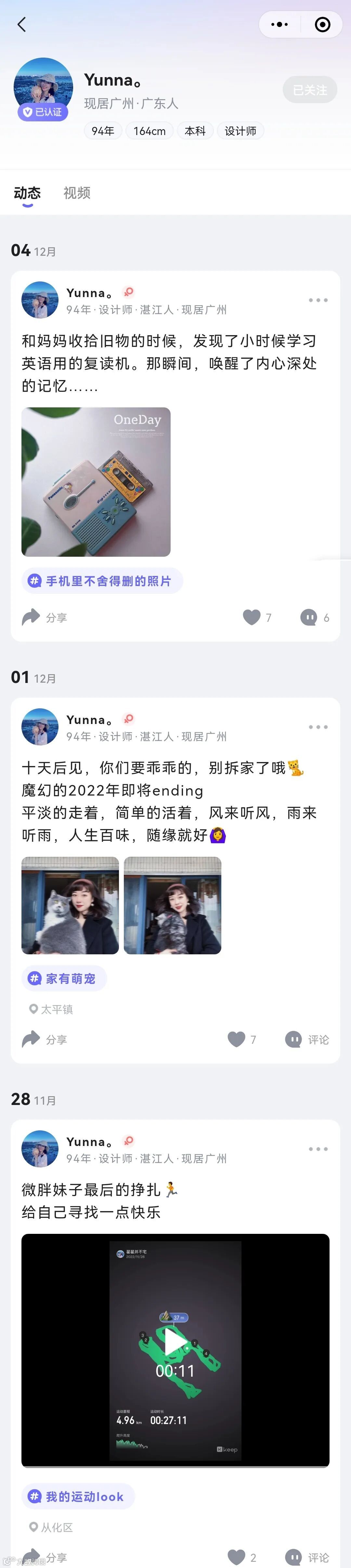This screenshot has width=351, height=1568.
Task: Tap the 已关注 follow button
Action: [x=310, y=90]
